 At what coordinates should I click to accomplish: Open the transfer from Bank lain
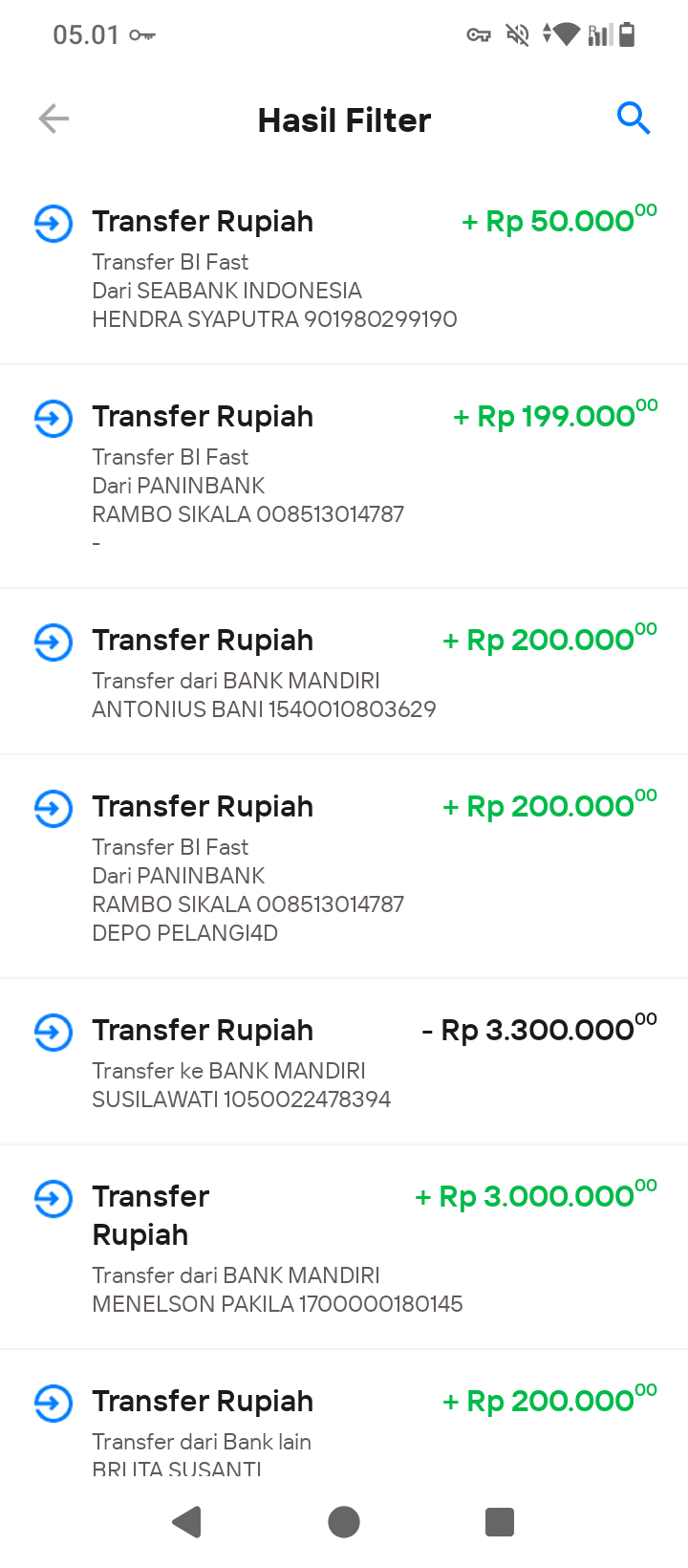point(344,1413)
